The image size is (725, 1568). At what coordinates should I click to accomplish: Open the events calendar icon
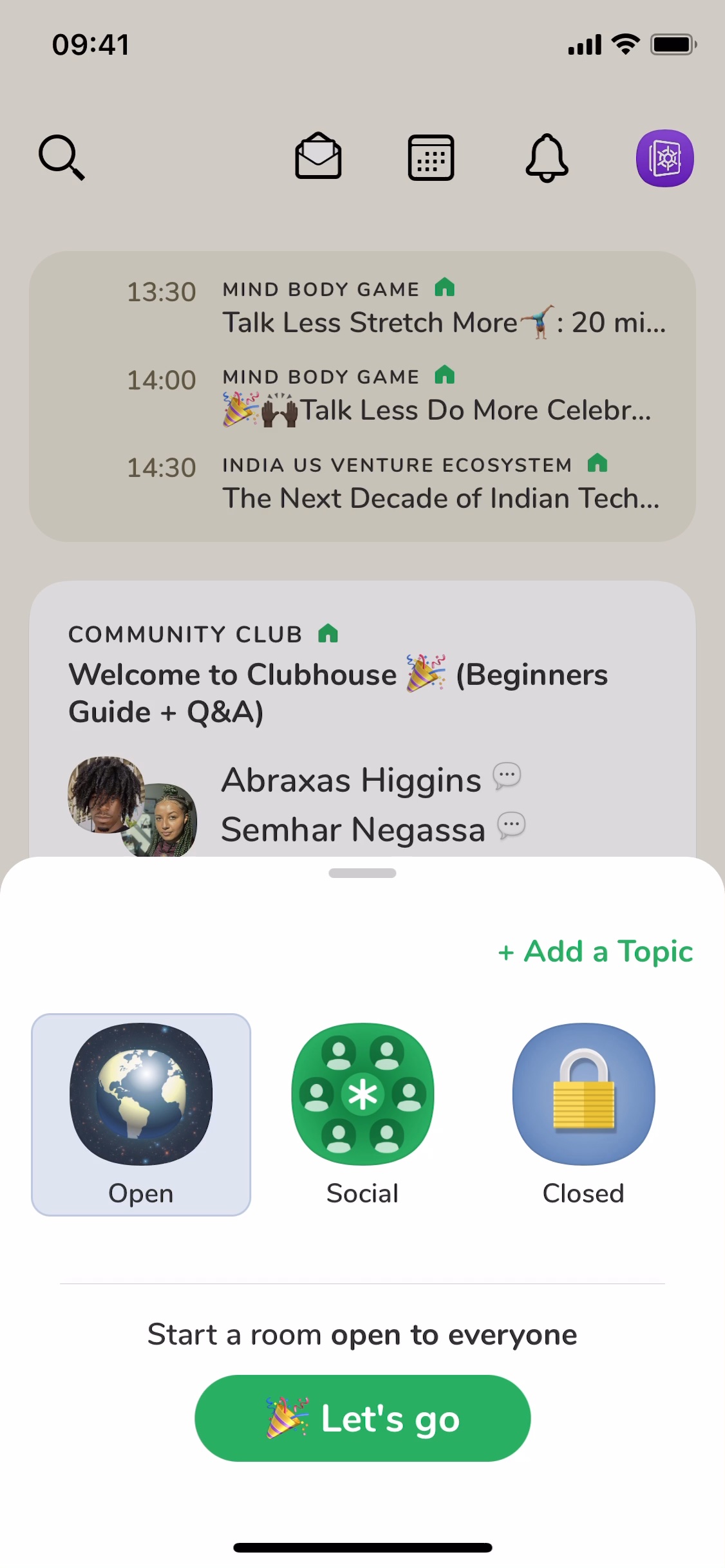(x=431, y=157)
